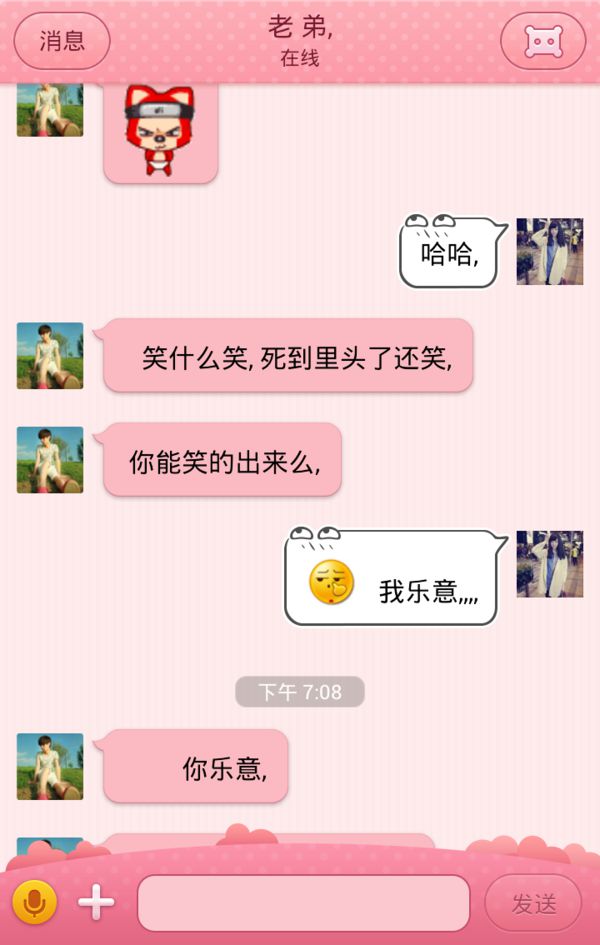Viewport: 600px width, 945px height.
Task: Open contact avatar beside 你乐意 message
Action: (50, 767)
